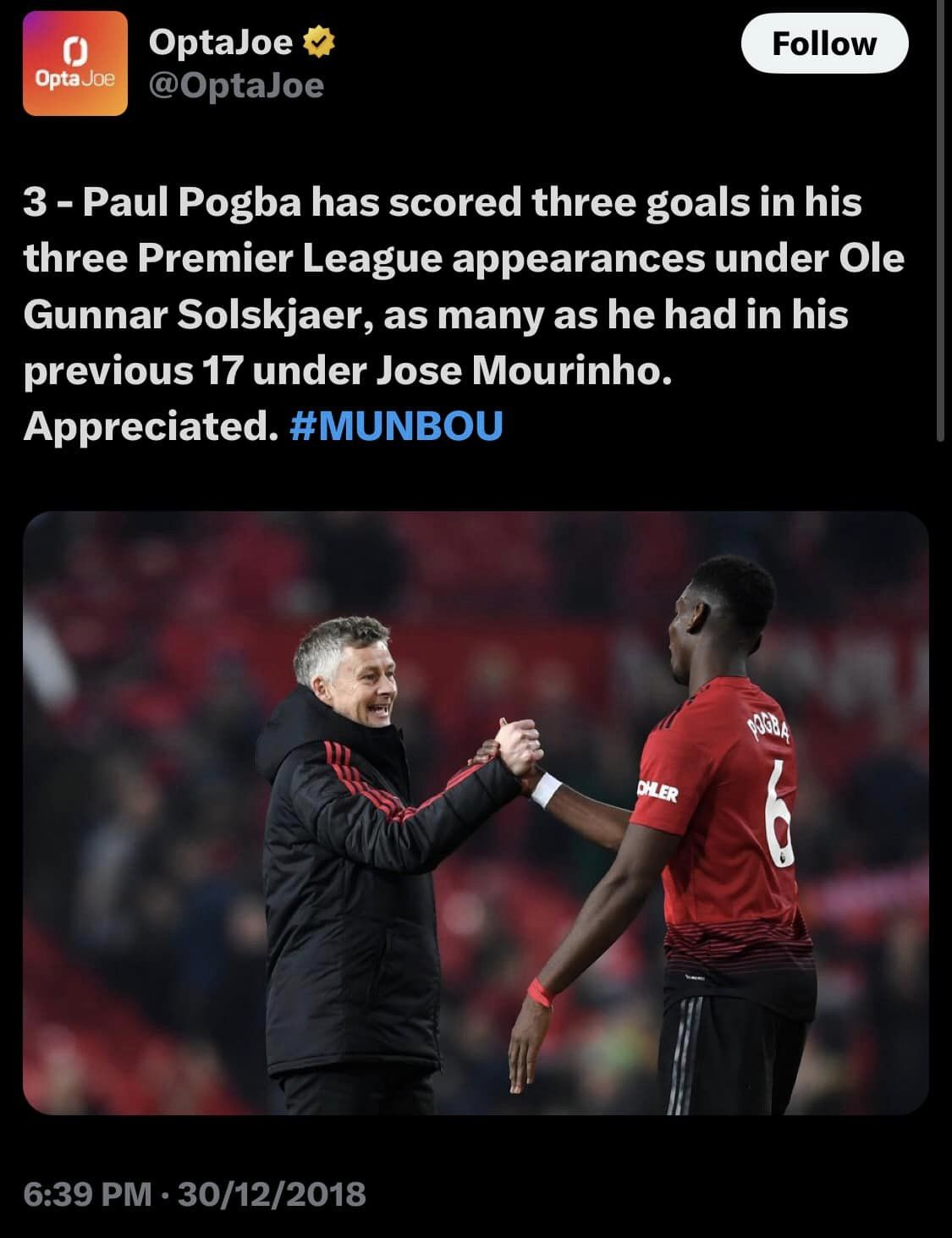
Task: Follow the OptaJoe account
Action: click(x=823, y=44)
